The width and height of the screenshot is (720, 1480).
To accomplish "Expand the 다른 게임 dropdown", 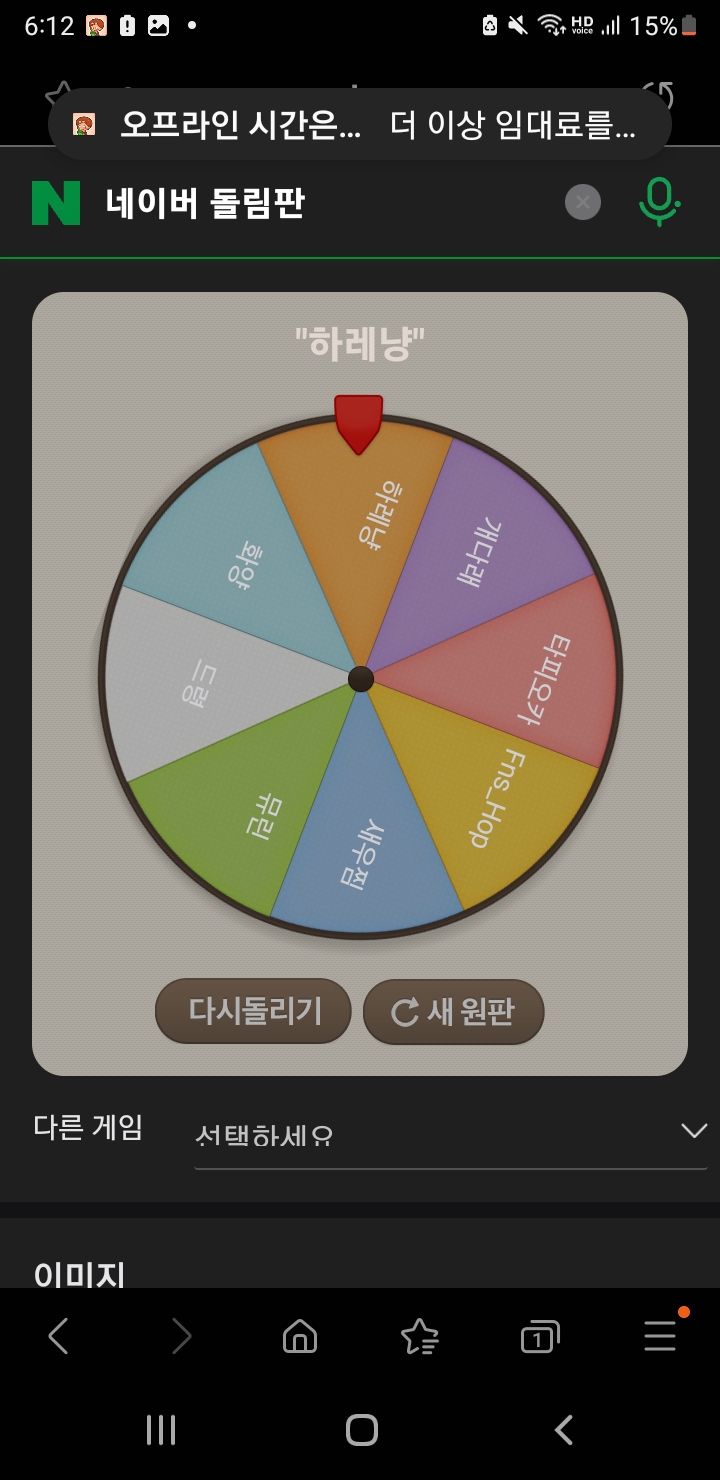I will pyautogui.click(x=450, y=1132).
